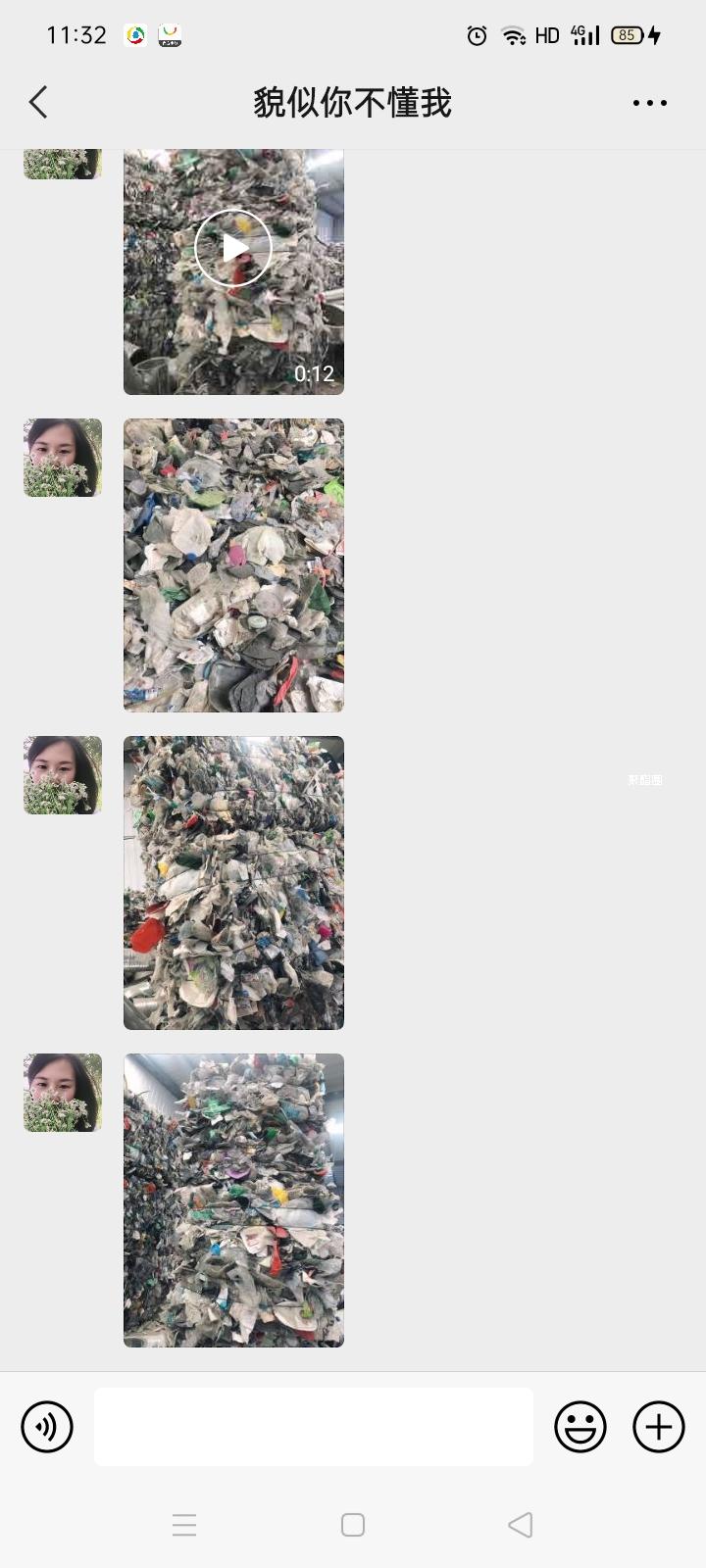View the photo of bales under warehouse roof
The height and width of the screenshot is (1568, 706).
(233, 1200)
